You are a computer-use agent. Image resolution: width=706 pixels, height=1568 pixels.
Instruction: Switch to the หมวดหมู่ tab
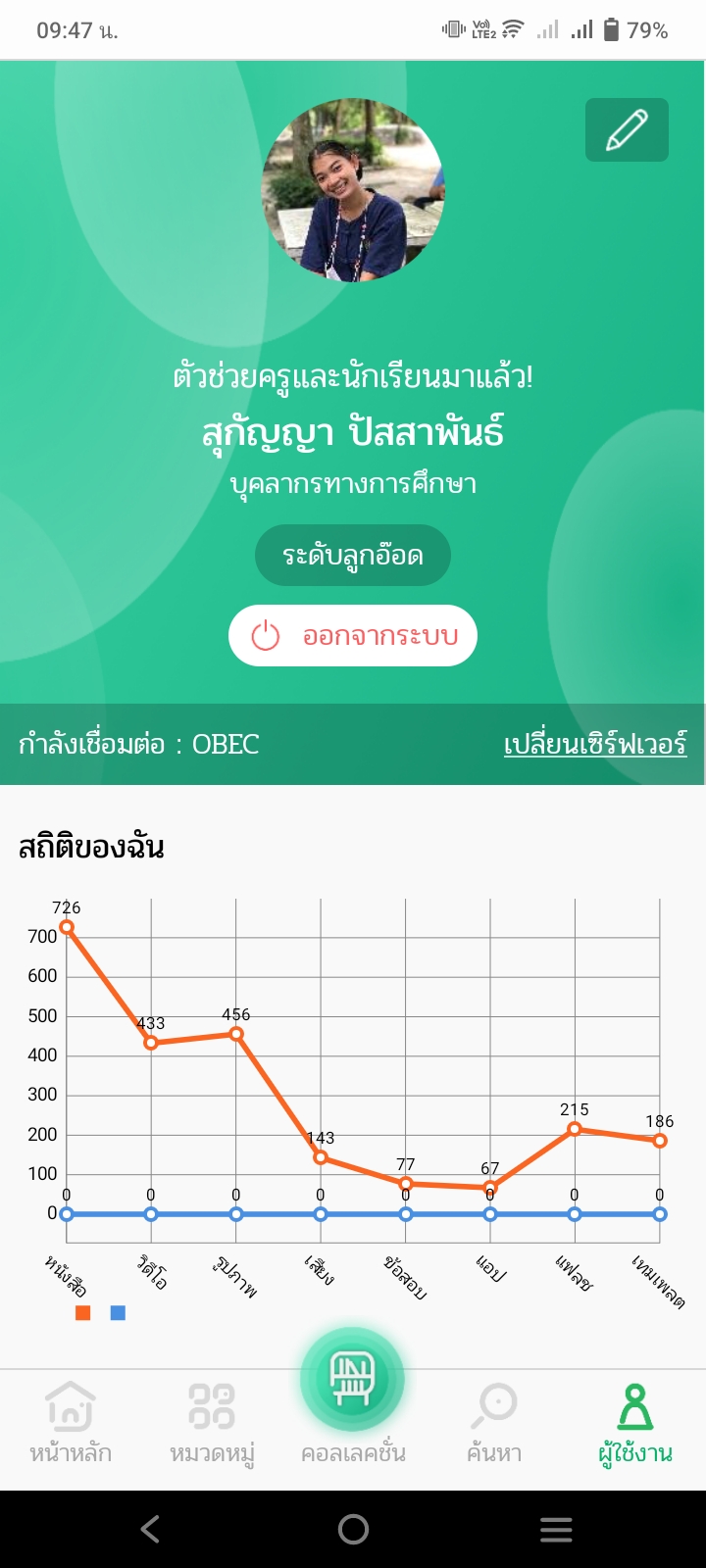[x=212, y=1423]
